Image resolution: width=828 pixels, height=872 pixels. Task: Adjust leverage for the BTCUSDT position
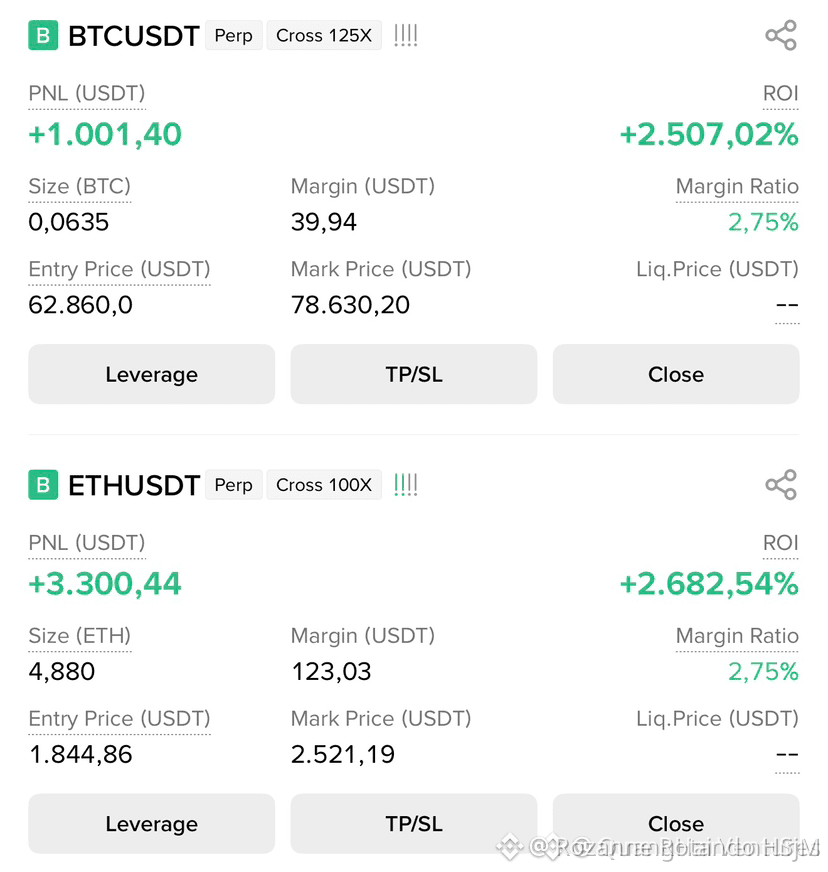[151, 374]
